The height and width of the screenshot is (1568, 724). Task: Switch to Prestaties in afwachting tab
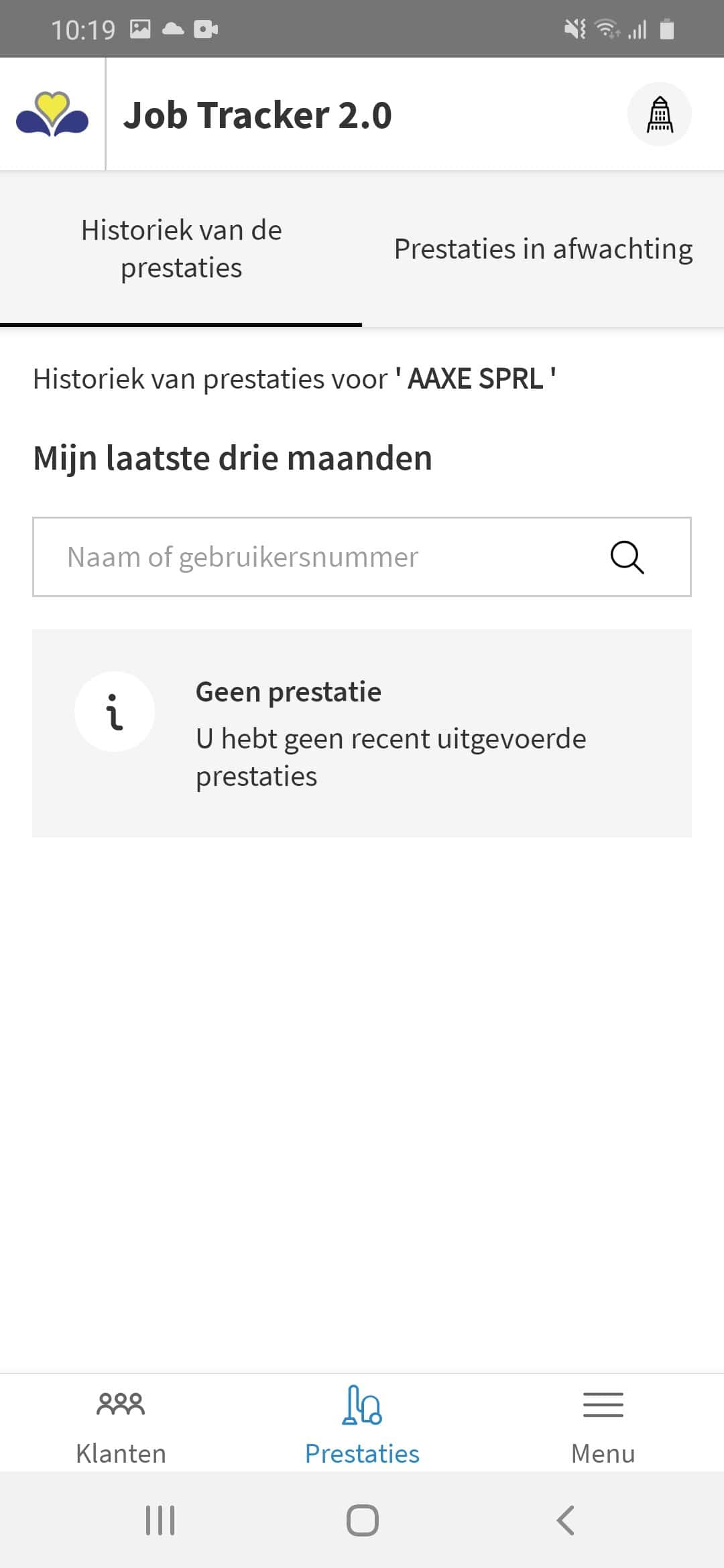543,249
